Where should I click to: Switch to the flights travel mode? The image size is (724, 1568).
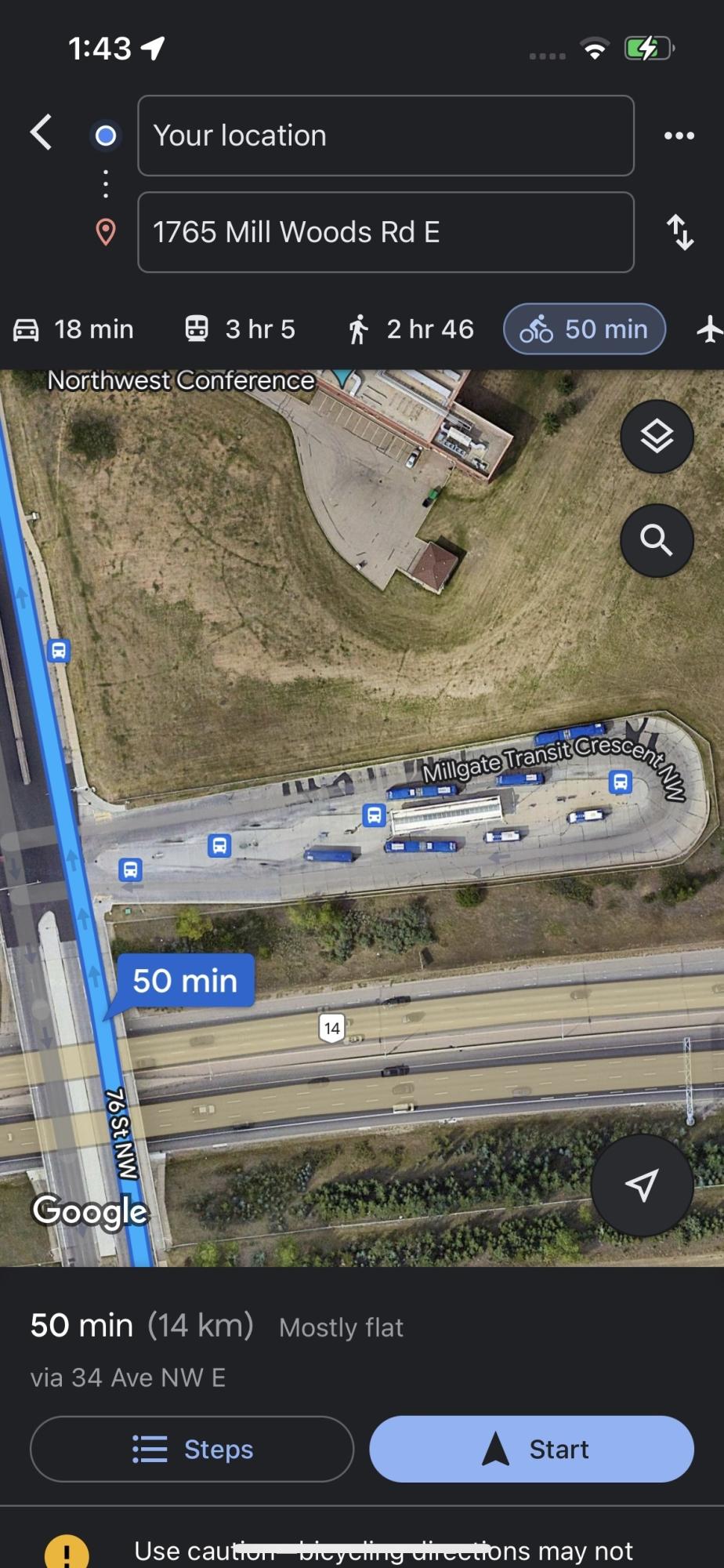point(709,329)
